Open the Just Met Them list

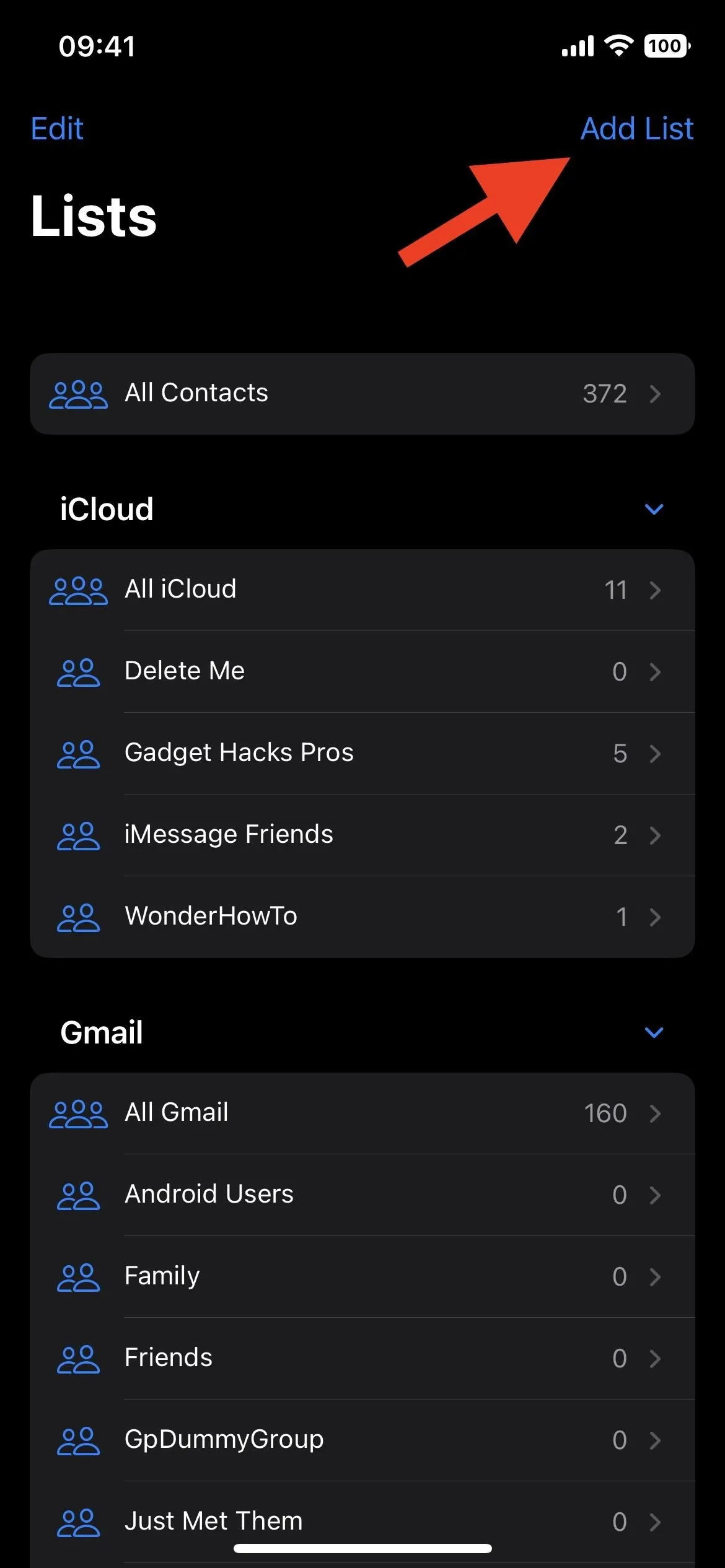click(362, 1522)
